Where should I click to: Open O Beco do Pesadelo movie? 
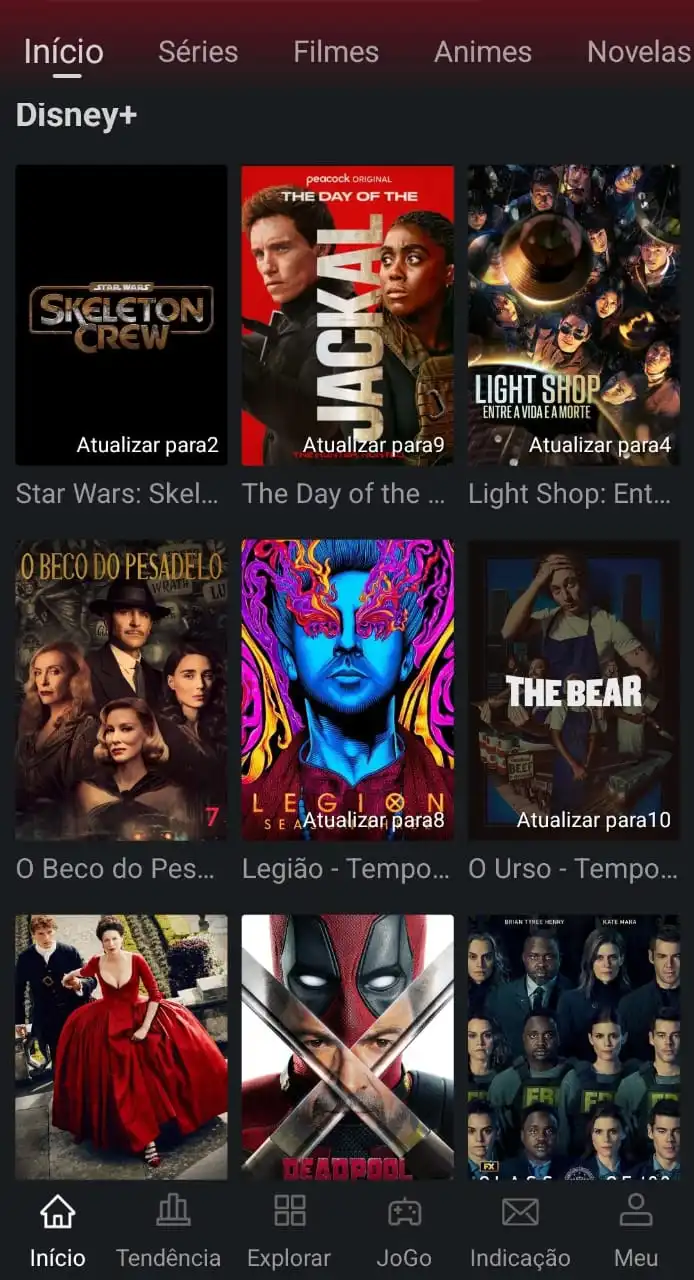click(x=121, y=690)
